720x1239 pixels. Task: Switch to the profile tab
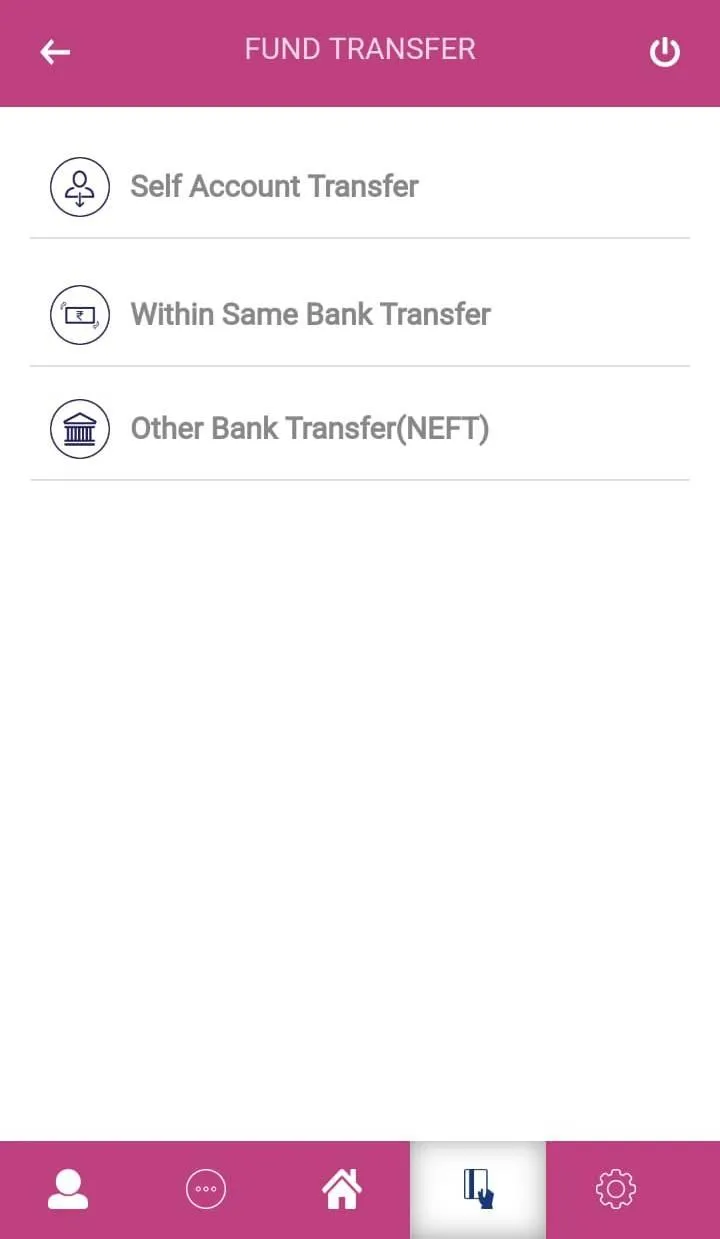tap(68, 1189)
